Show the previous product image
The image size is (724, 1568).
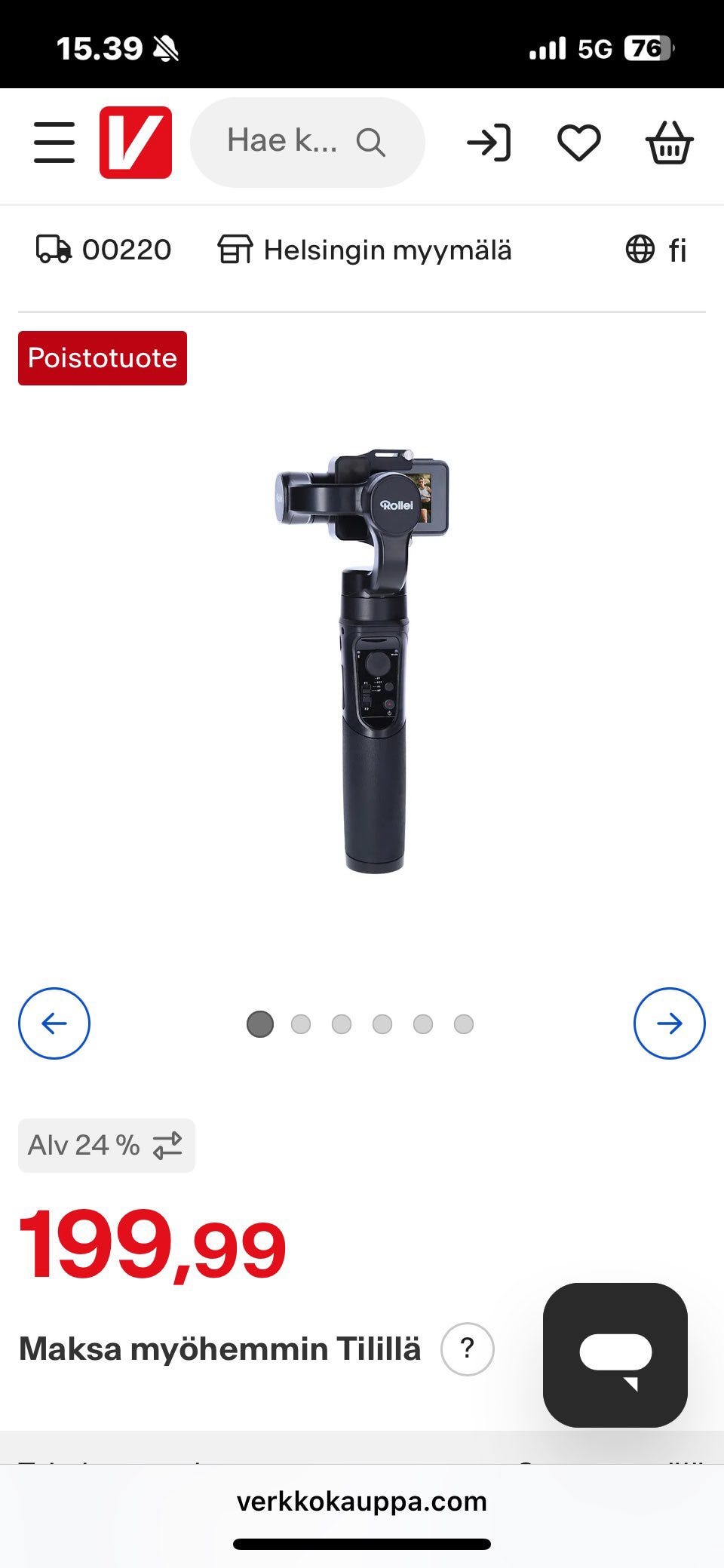click(x=54, y=1023)
